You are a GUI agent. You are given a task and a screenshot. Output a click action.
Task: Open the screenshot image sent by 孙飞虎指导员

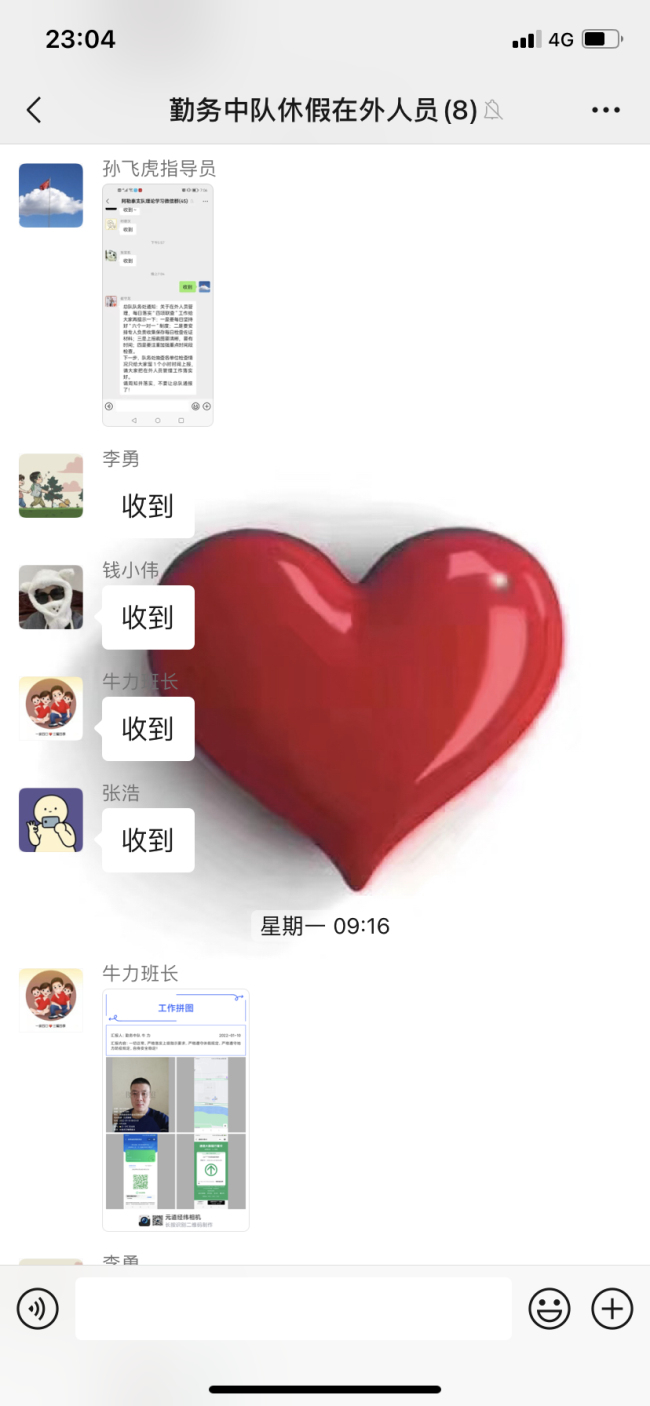pos(158,305)
